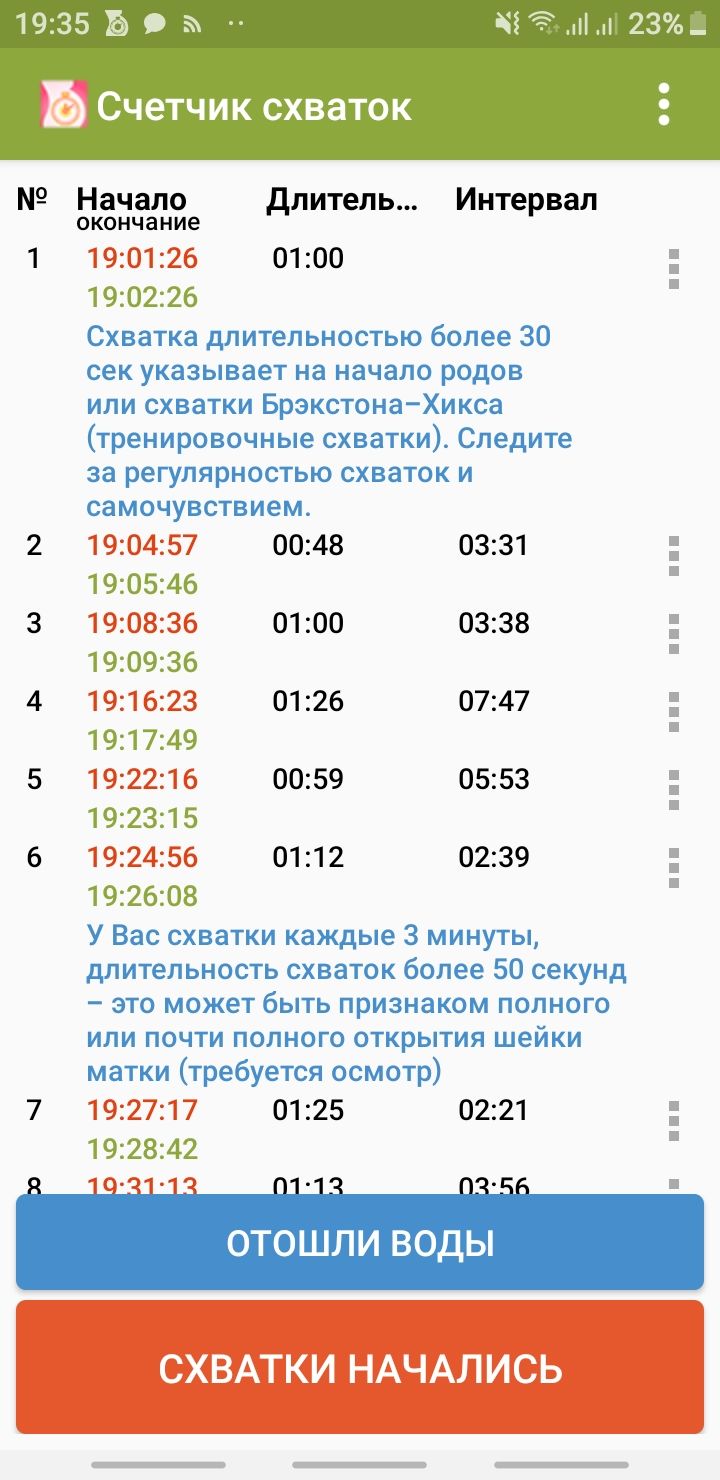This screenshot has height=1480, width=720.
Task: Start timing with СХВАТКИ НАЧАЛИСЬ
Action: 360,1368
